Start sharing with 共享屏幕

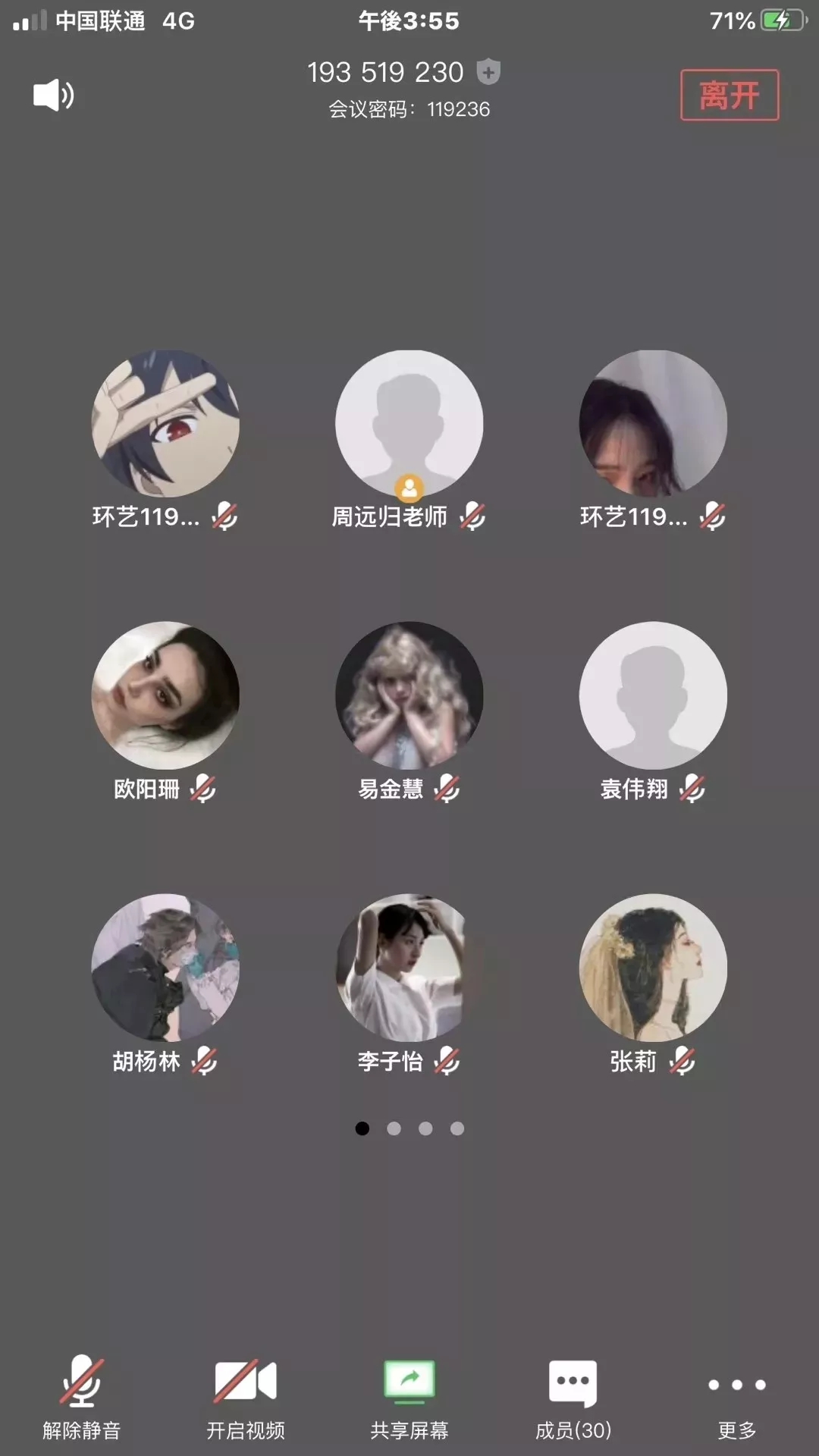point(409,1398)
